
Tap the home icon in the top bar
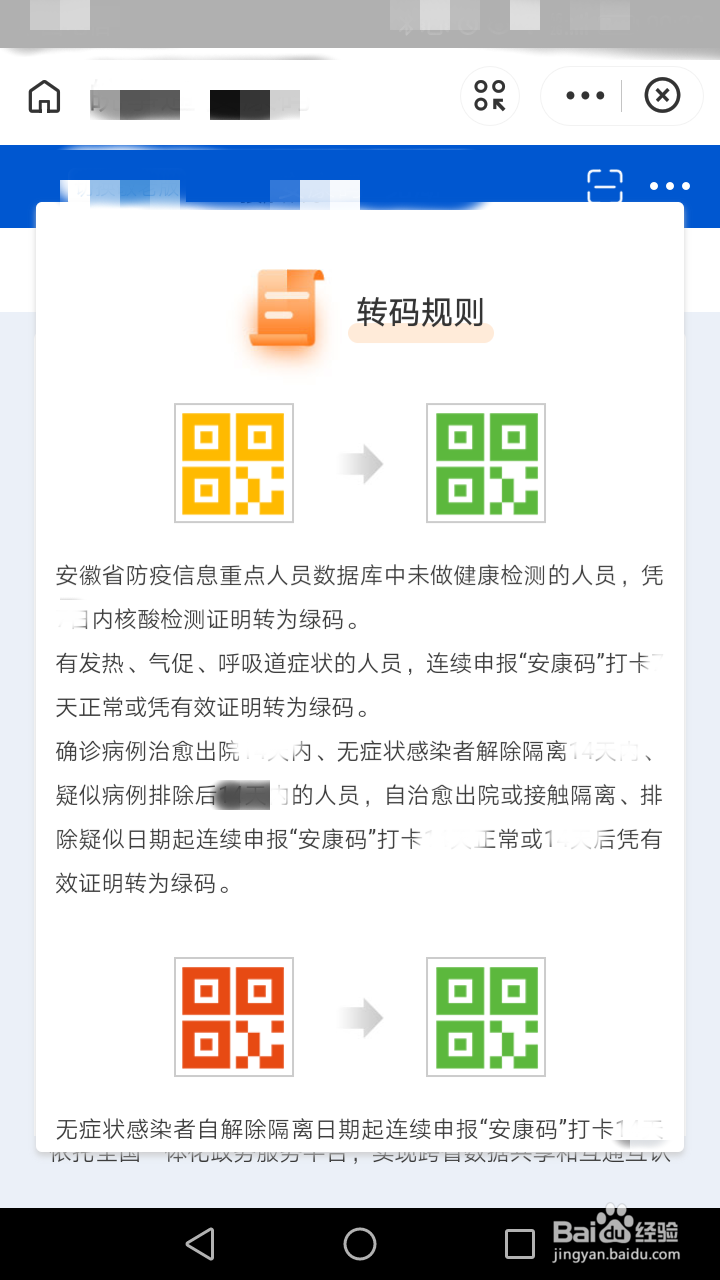[x=44, y=96]
